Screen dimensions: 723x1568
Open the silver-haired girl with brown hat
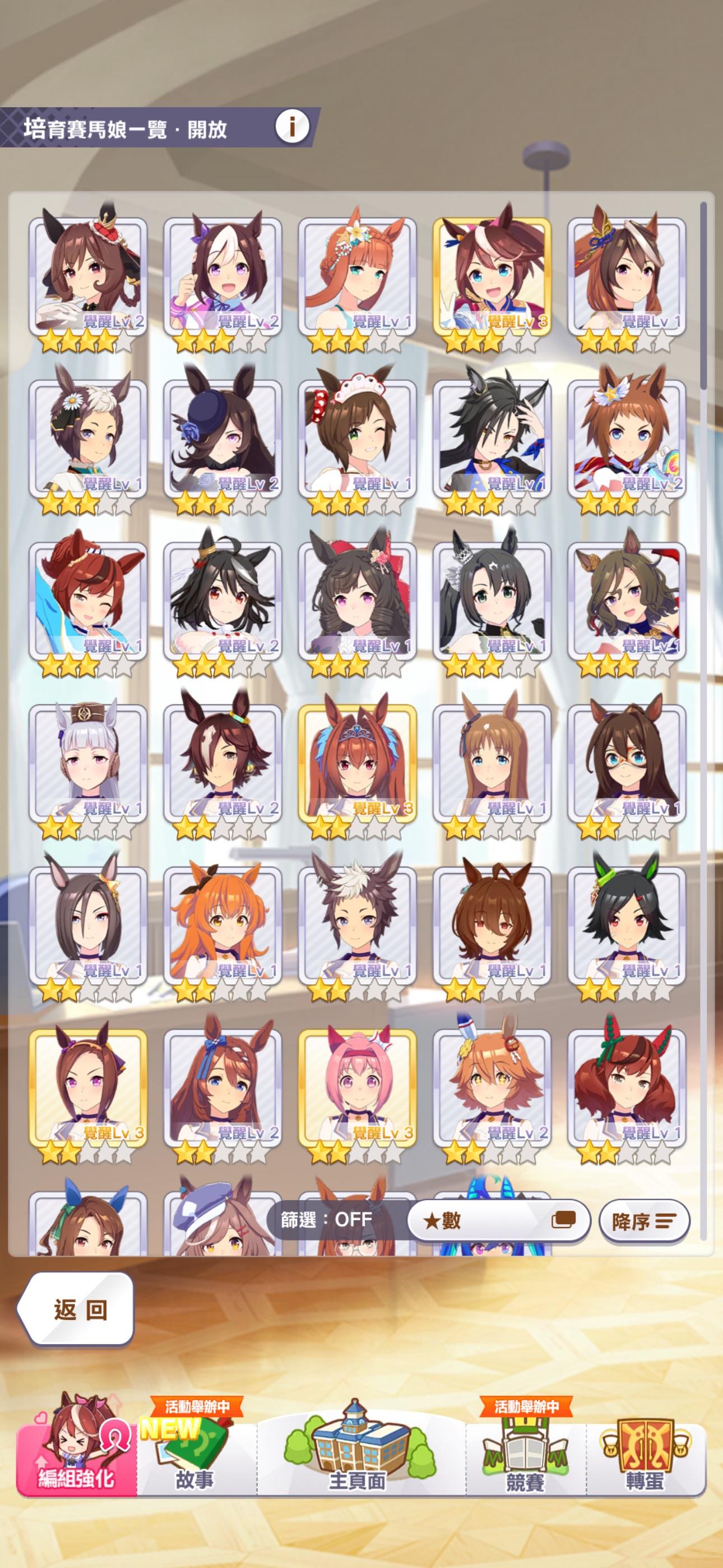click(x=87, y=762)
